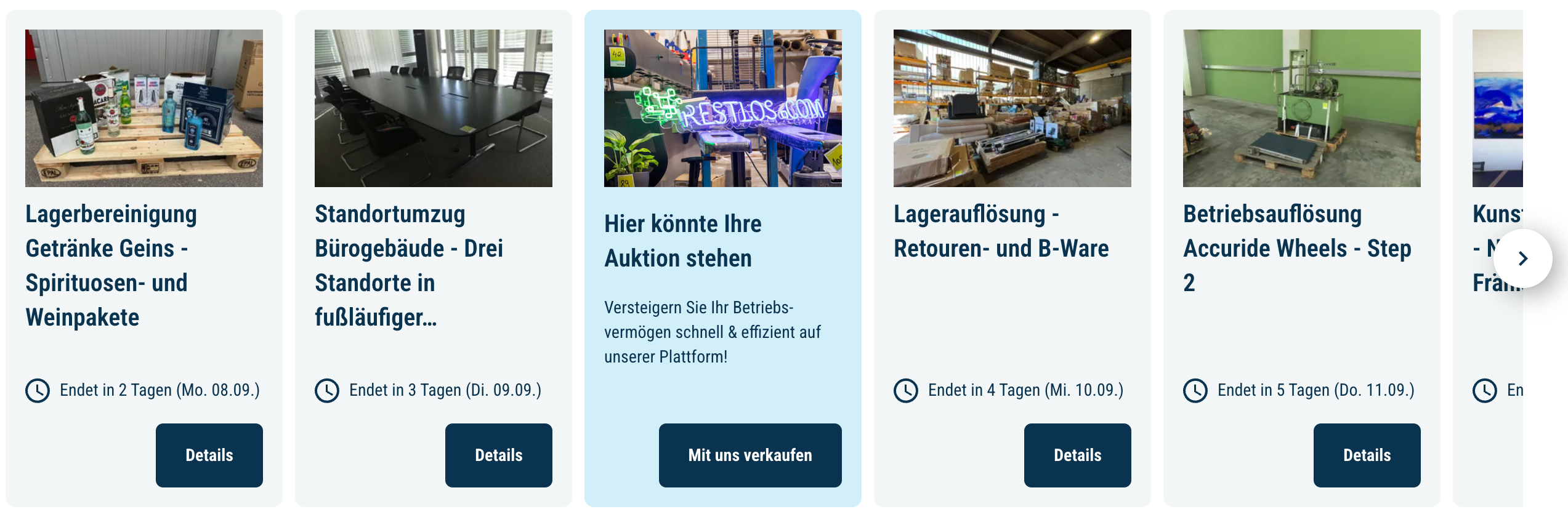Viewport: 1568px width, 517px height.
Task: Open Details for Lagerauflösung Retouren- und B-Ware
Action: 1077,455
